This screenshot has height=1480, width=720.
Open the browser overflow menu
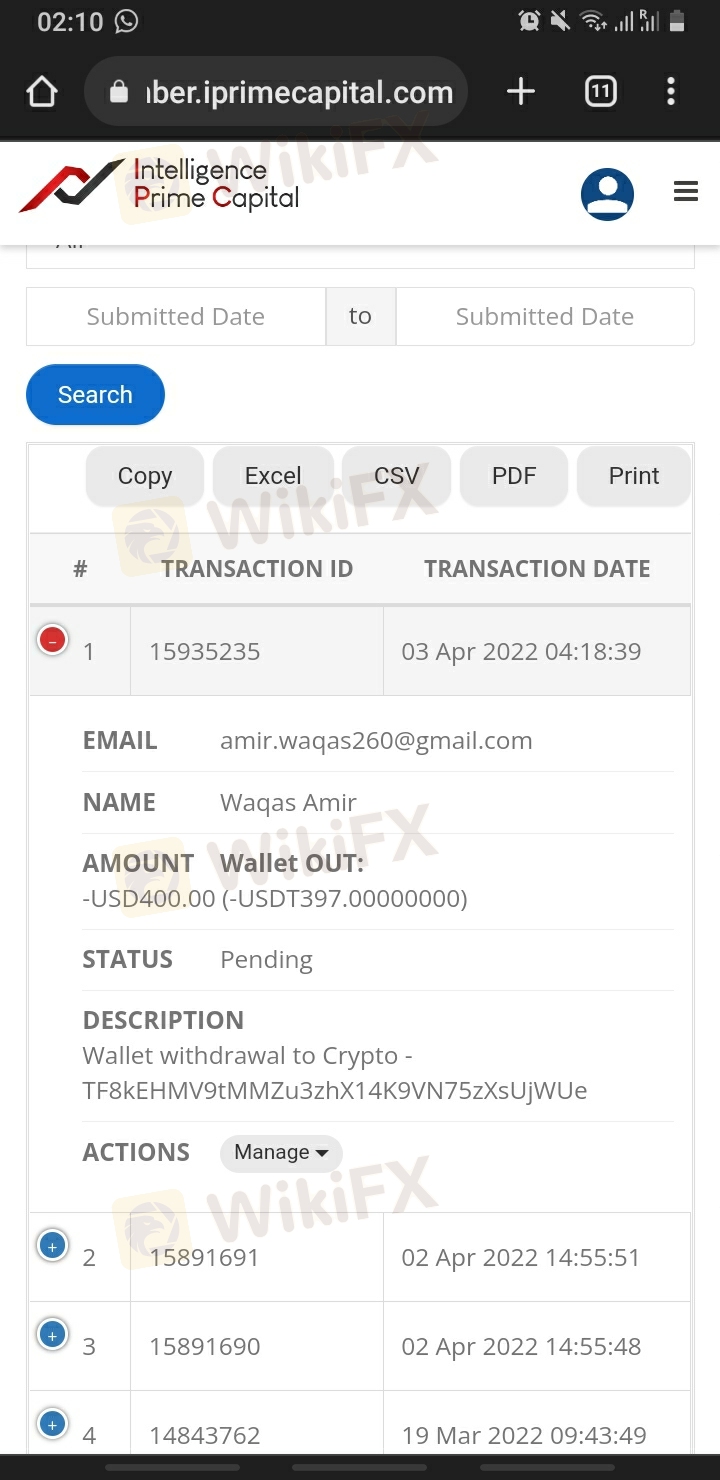coord(671,93)
